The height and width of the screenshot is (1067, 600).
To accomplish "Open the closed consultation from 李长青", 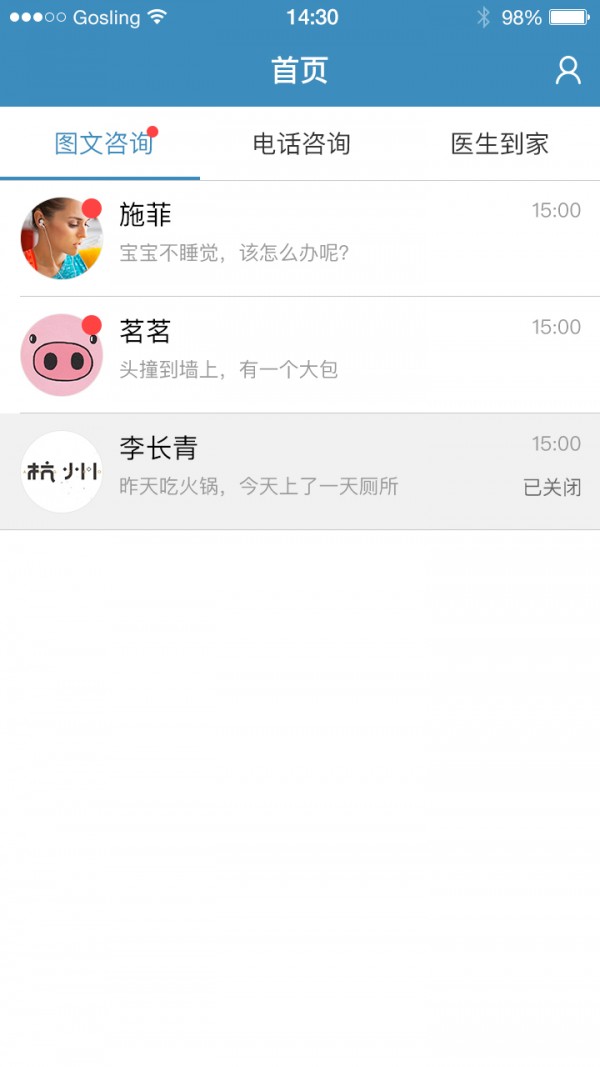I will click(x=300, y=471).
